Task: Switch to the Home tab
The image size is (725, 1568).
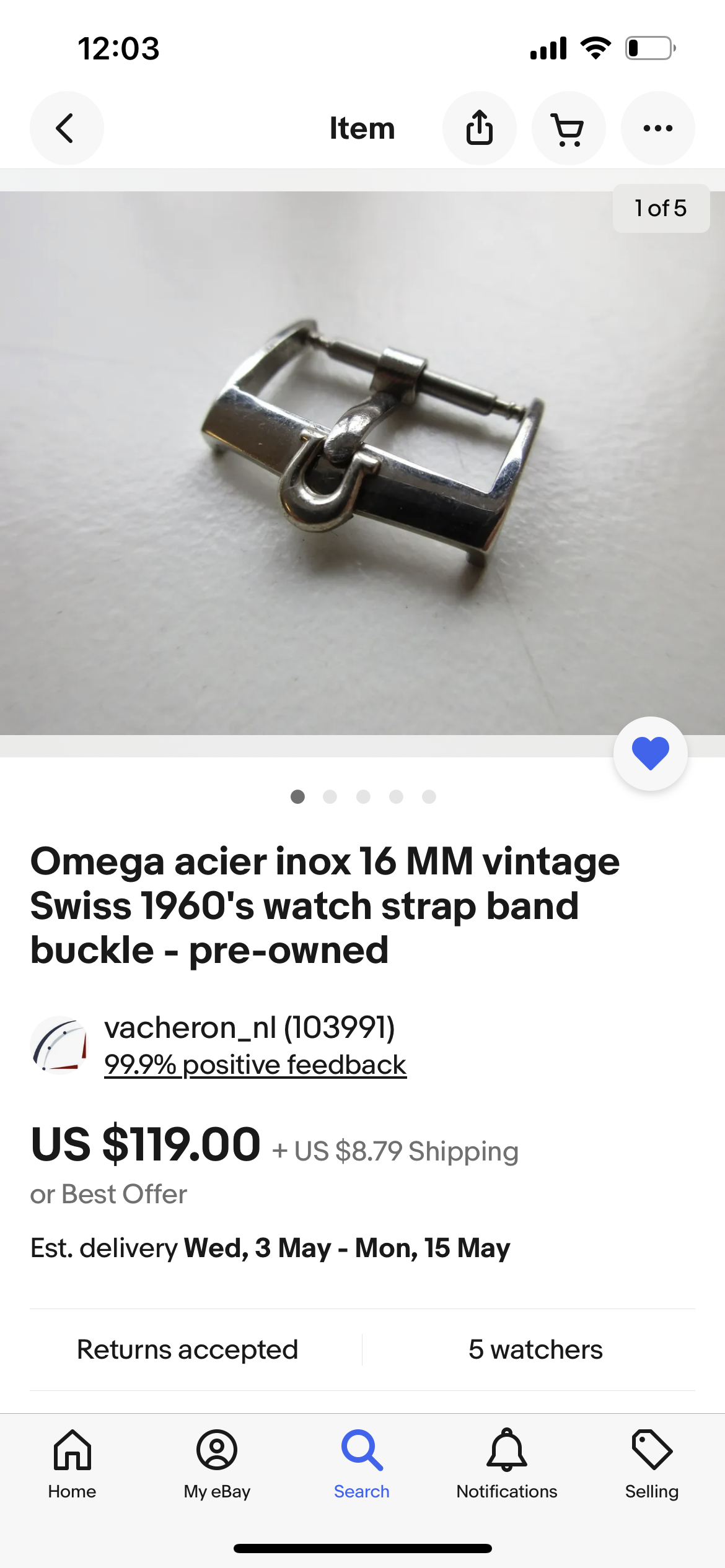Action: click(72, 1464)
